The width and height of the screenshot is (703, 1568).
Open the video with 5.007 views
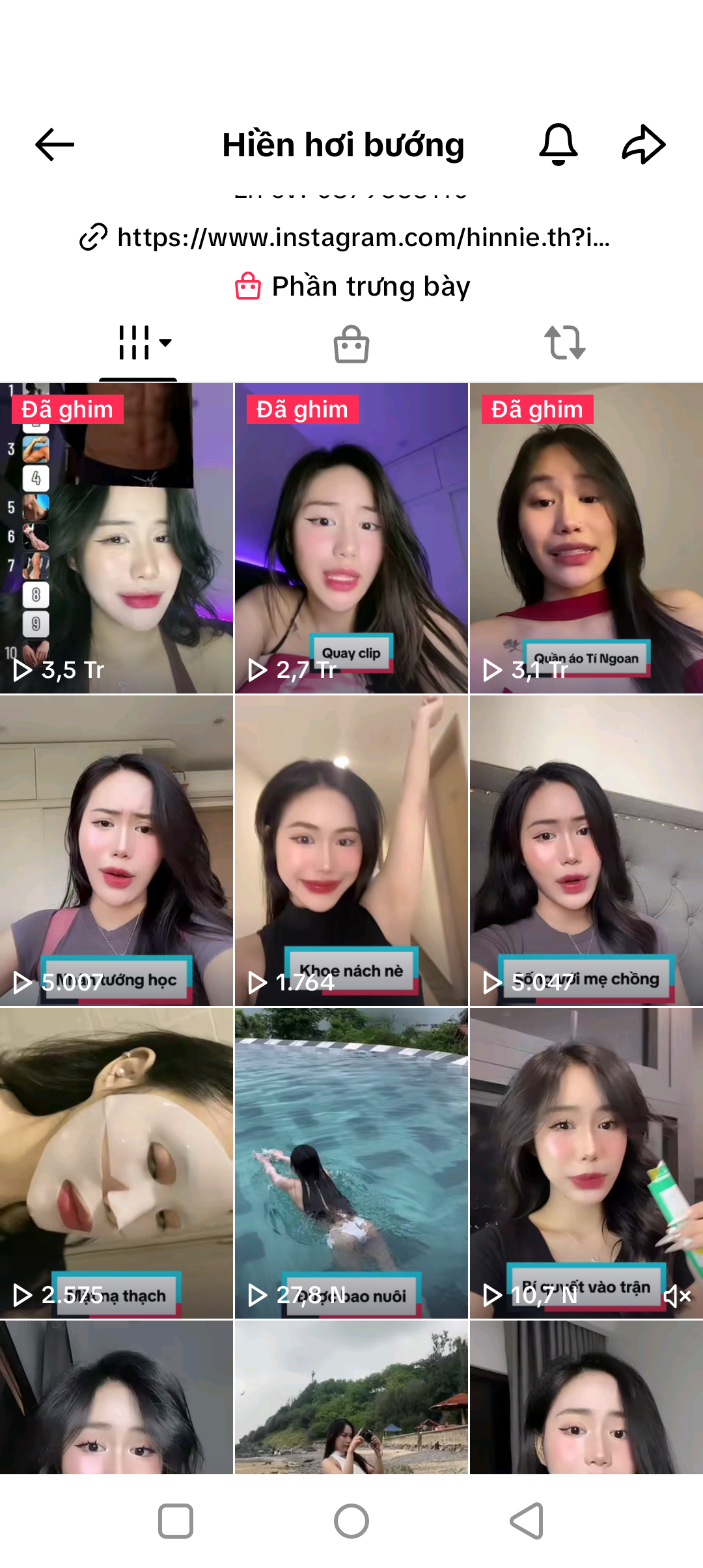click(x=117, y=850)
